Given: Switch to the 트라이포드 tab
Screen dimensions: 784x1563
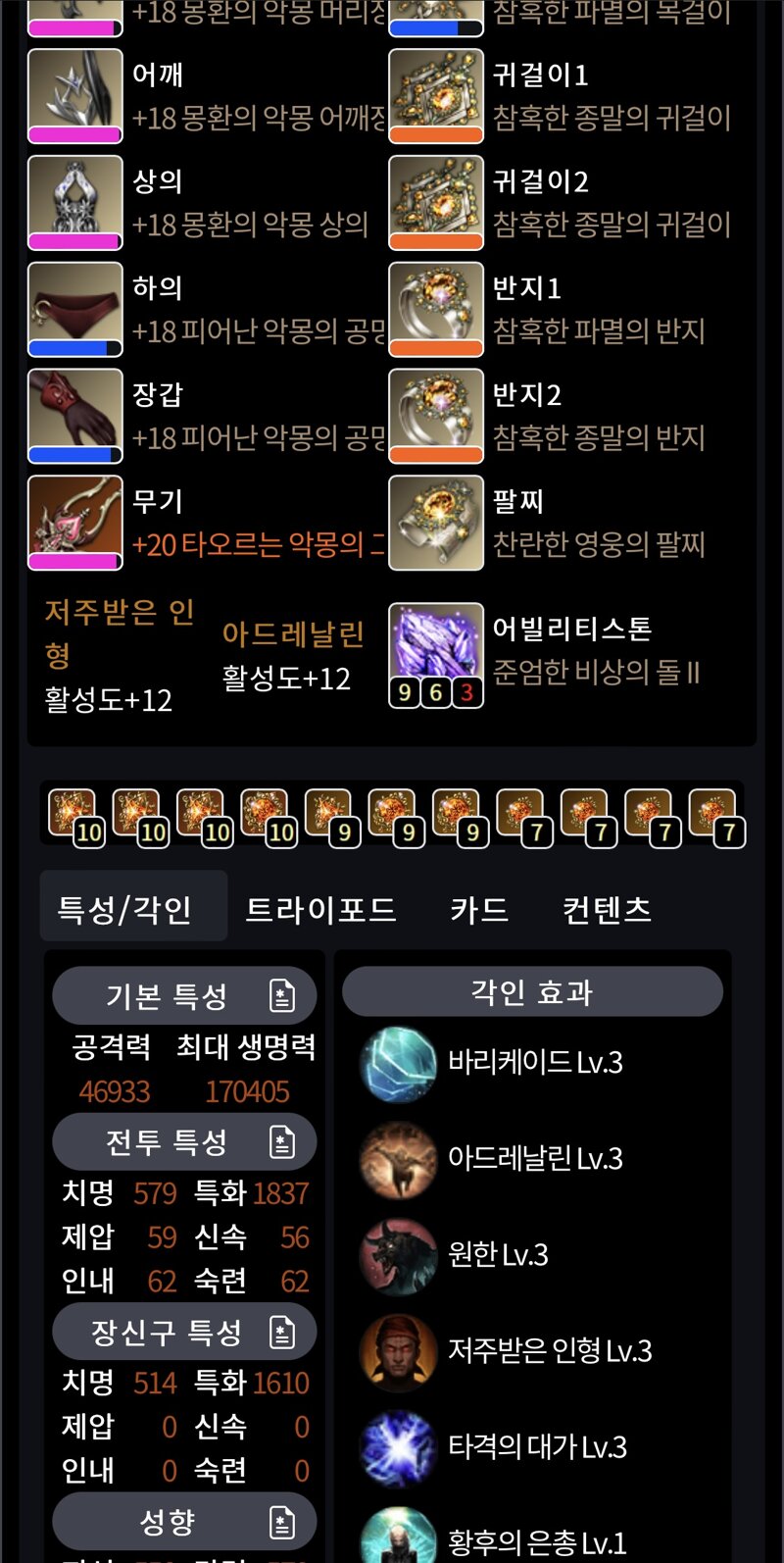Looking at the screenshot, I should coord(320,909).
